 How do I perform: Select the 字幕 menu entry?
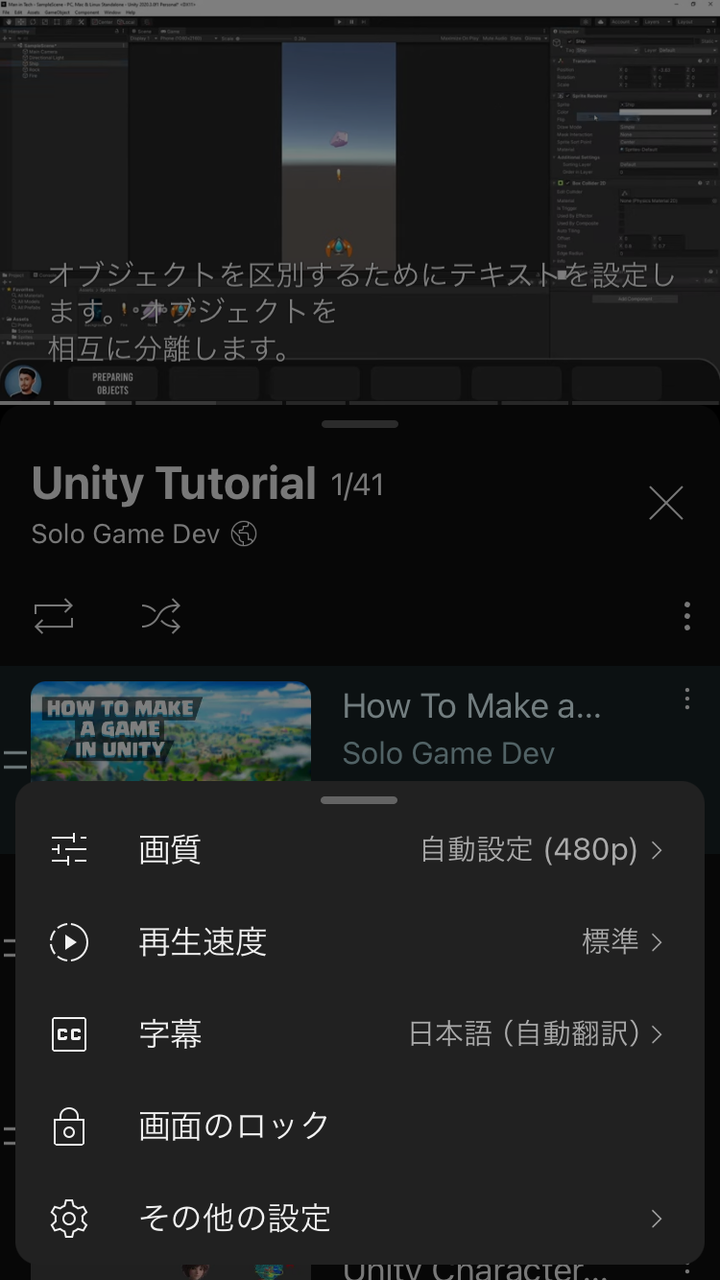(170, 1035)
